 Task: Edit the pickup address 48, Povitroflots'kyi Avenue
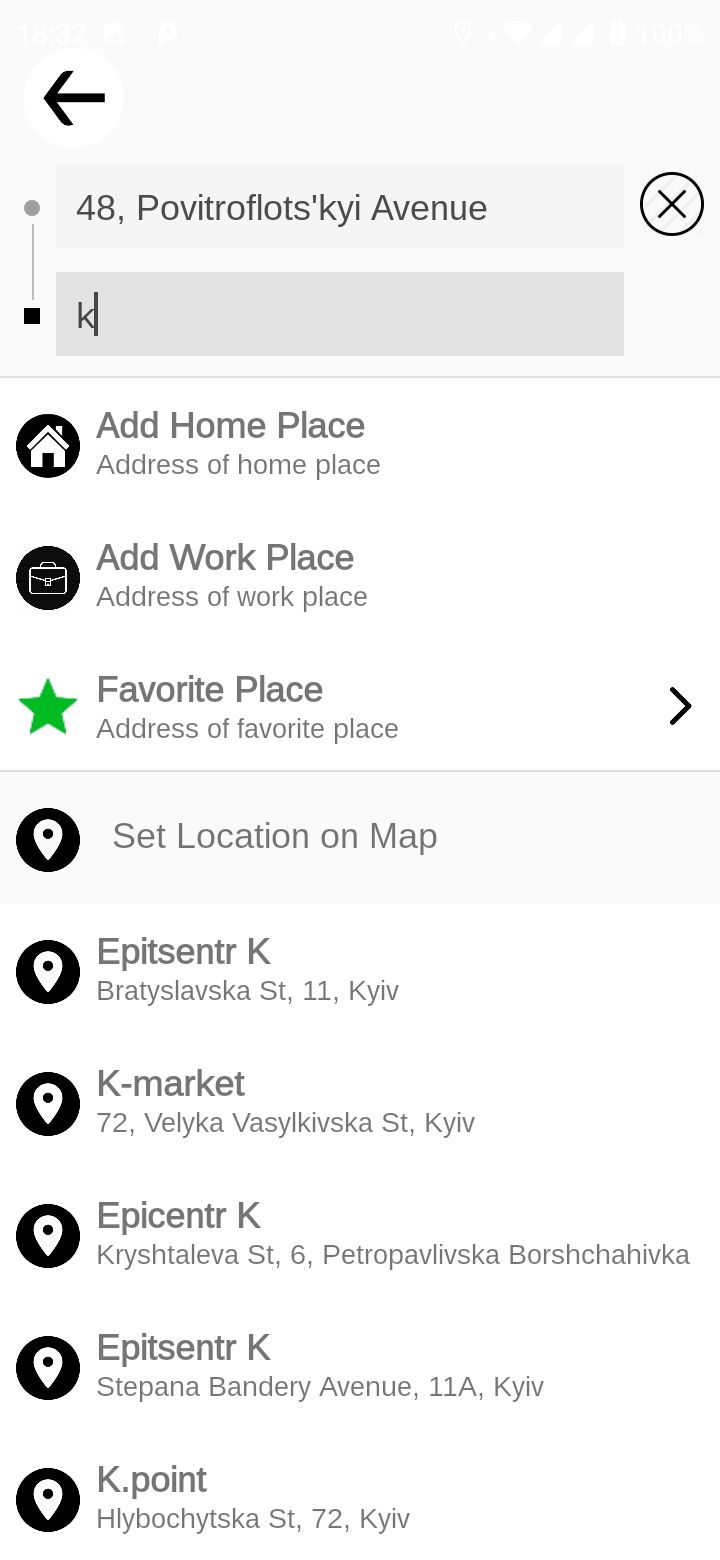[339, 207]
